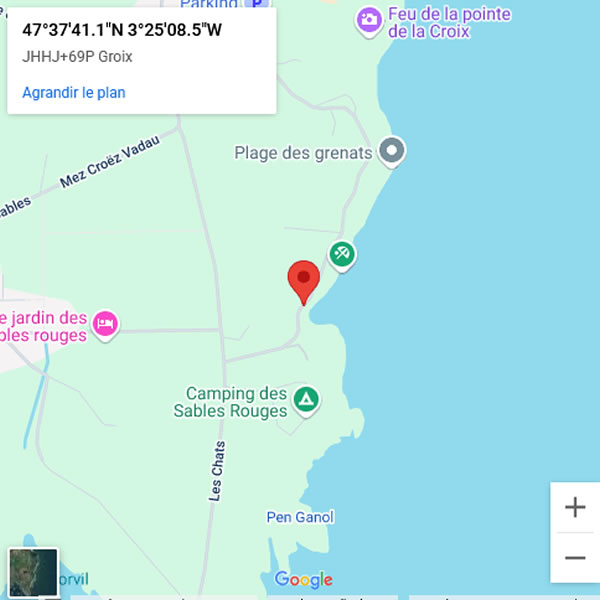Viewport: 600px width, 600px height.
Task: Tap the green picnic area marker
Action: pyautogui.click(x=342, y=254)
